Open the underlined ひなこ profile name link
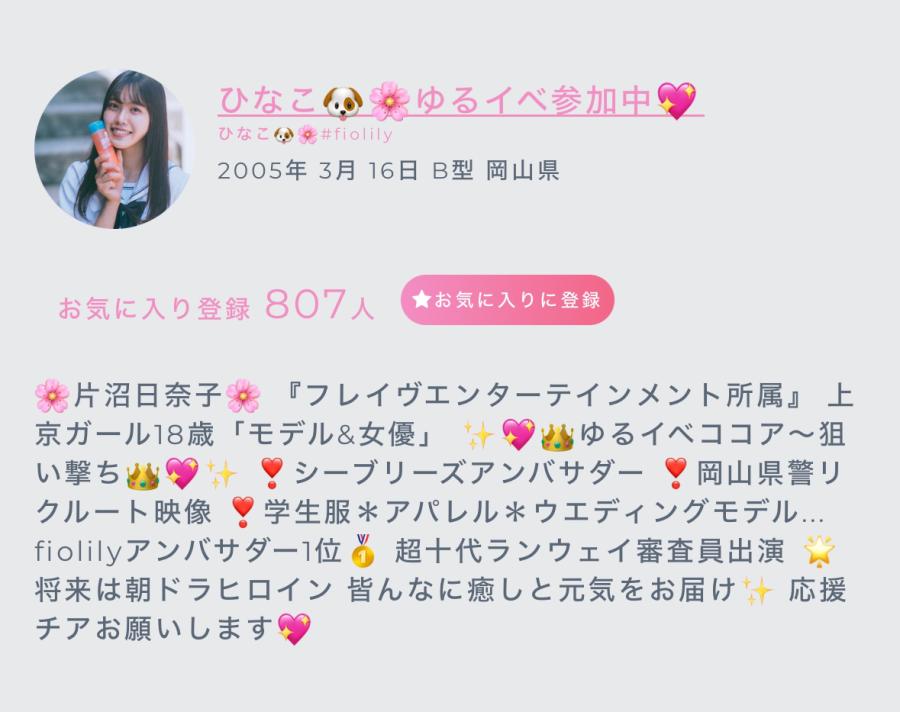The image size is (900, 712). [x=459, y=100]
